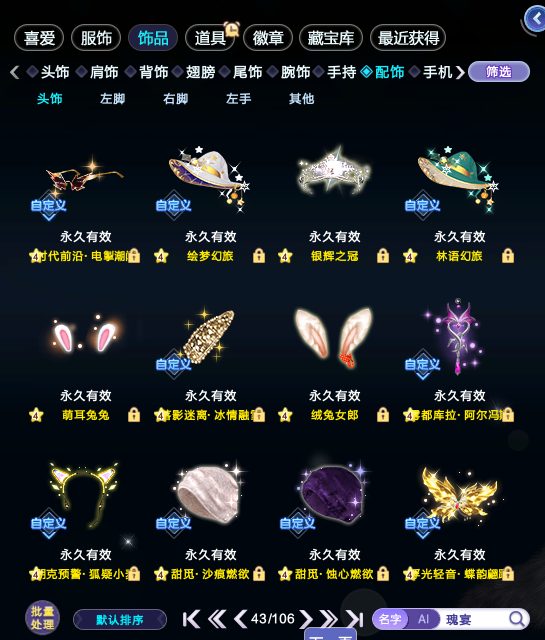Open 批量处理 batch processing
This screenshot has height=640, width=545.
[42, 618]
